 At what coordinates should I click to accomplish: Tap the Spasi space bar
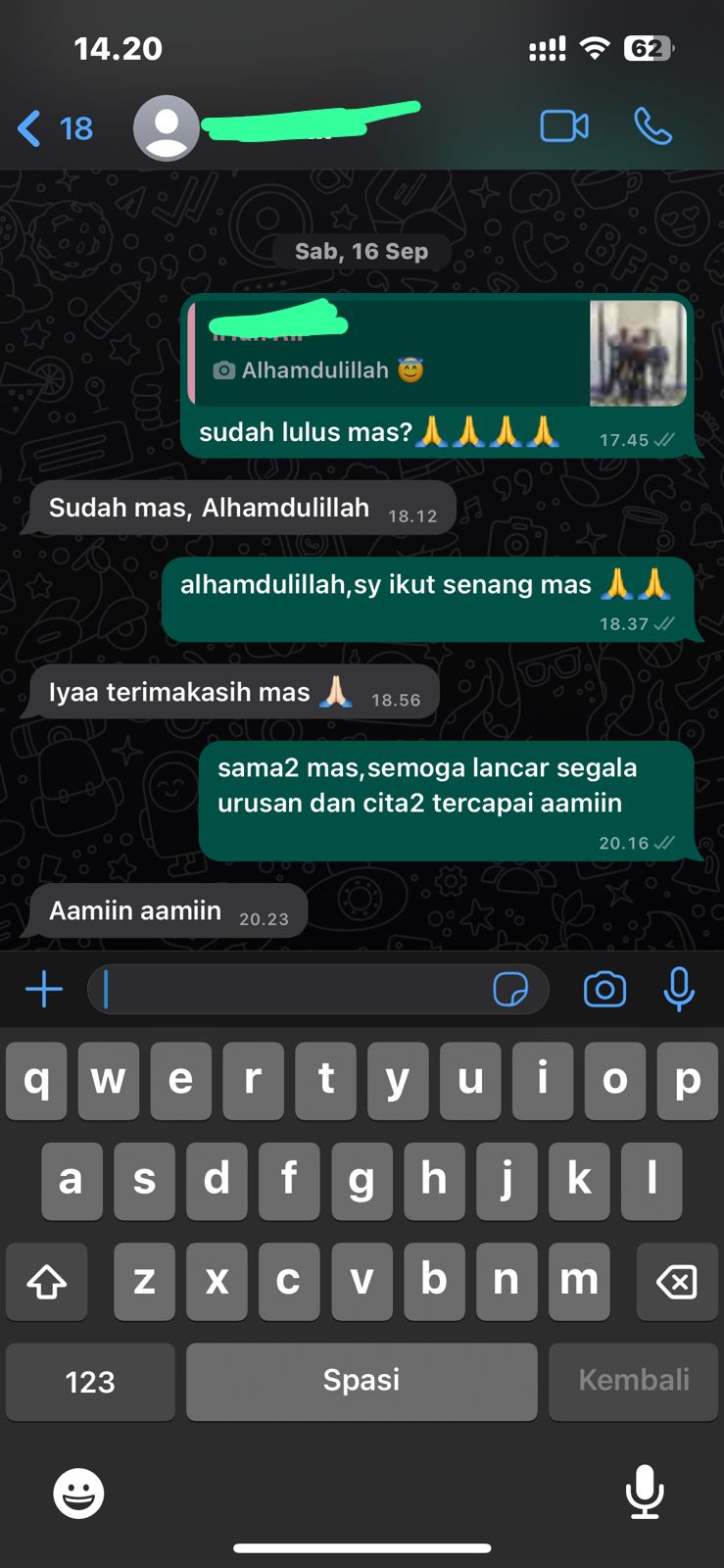point(362,1381)
